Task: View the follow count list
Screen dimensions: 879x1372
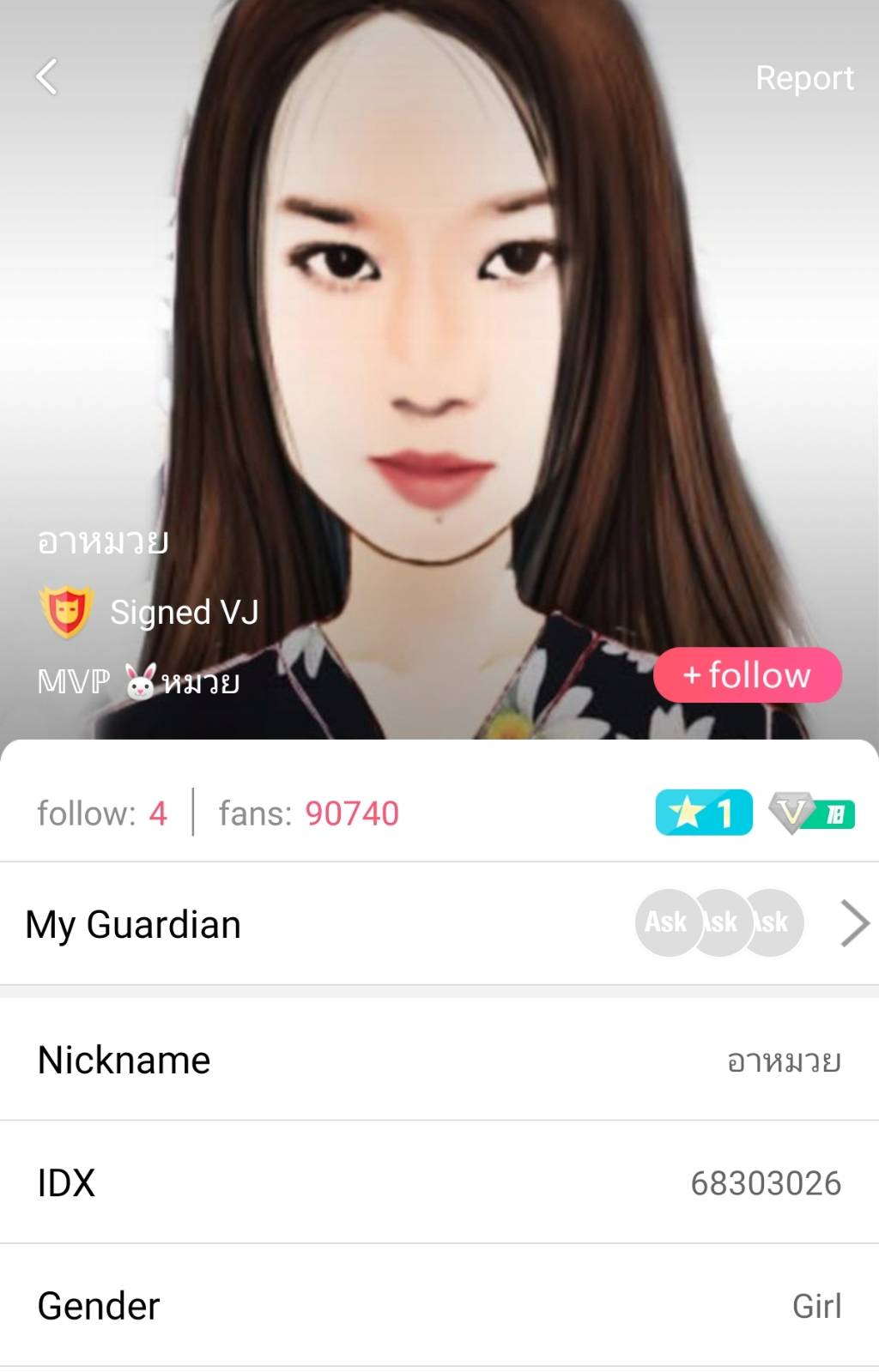Action: tap(102, 813)
